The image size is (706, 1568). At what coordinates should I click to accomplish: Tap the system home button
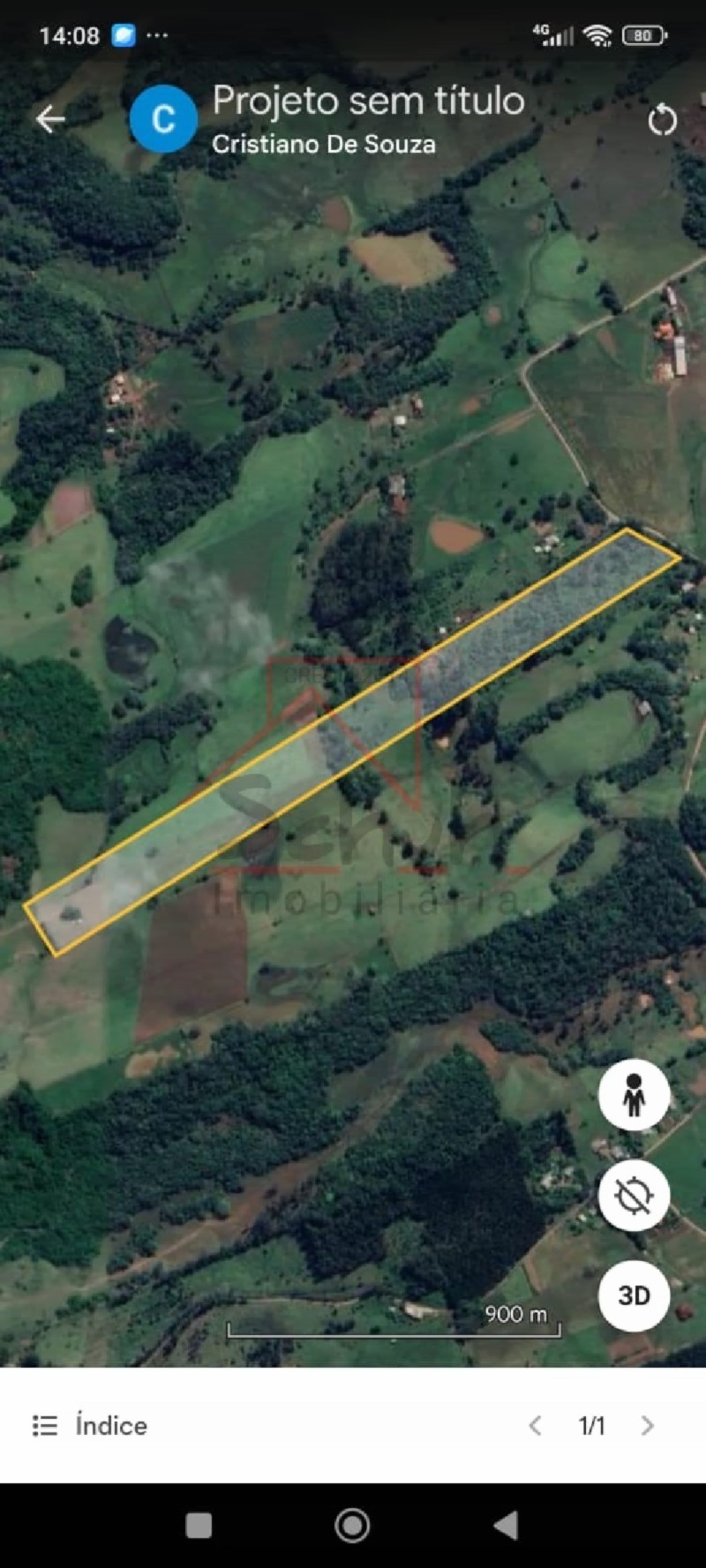coord(352,1524)
